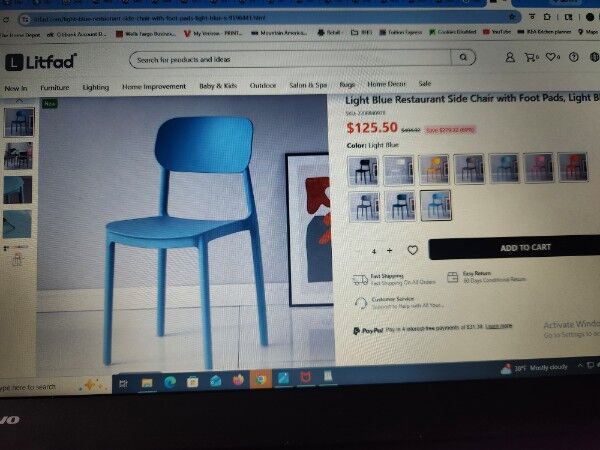Select the red chair color swatch

tap(572, 167)
